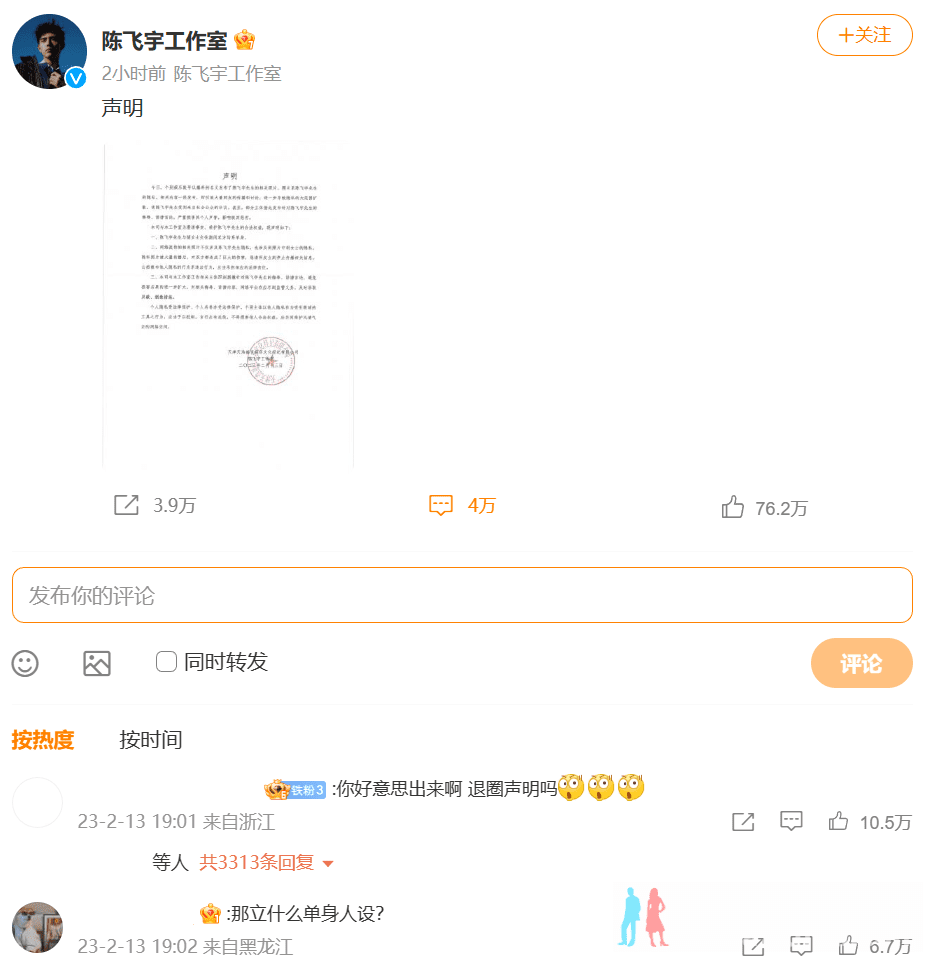
Task: Repost the 退圈声明吗 comment
Action: point(743,822)
